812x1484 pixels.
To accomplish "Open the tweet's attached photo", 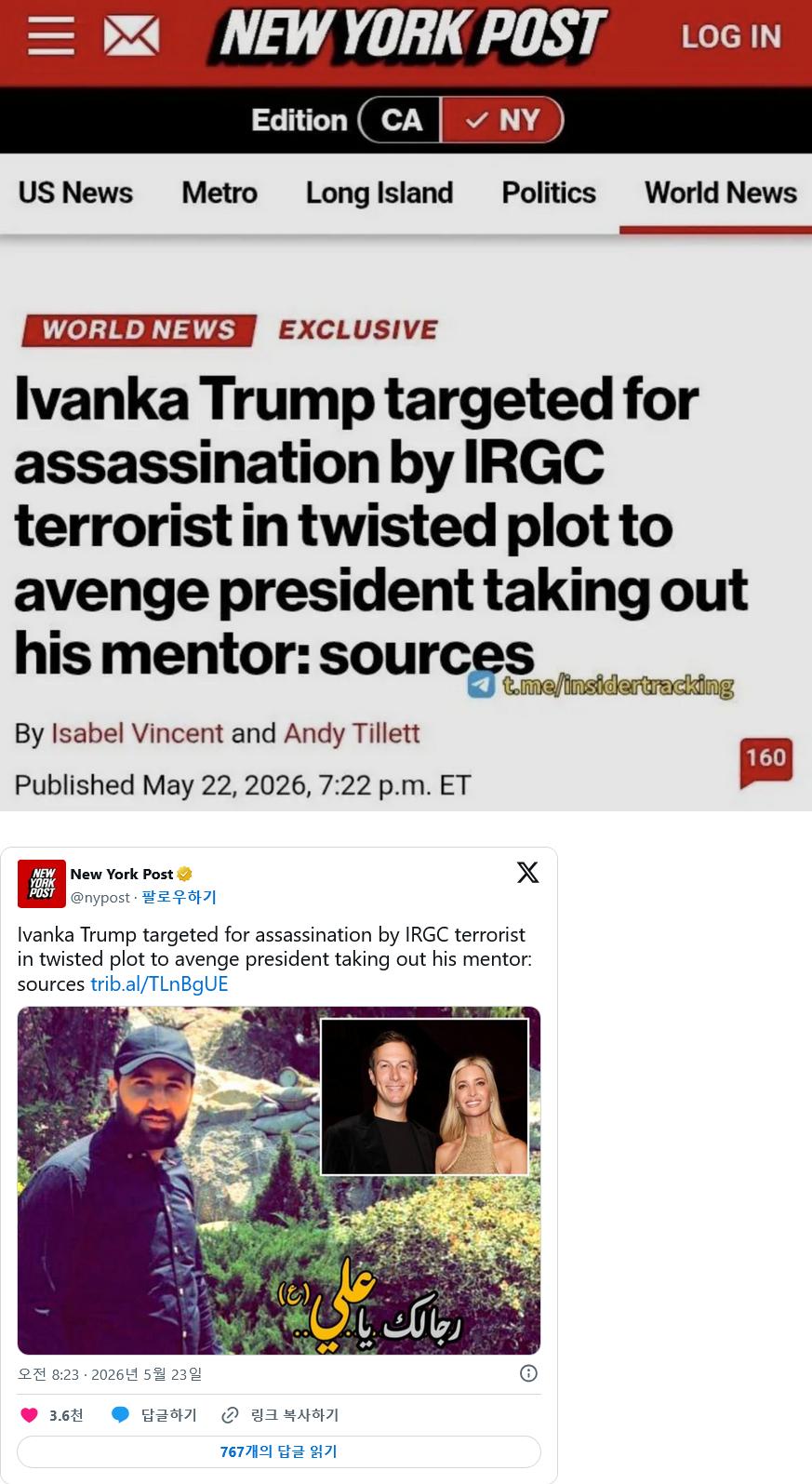I will tap(279, 1180).
